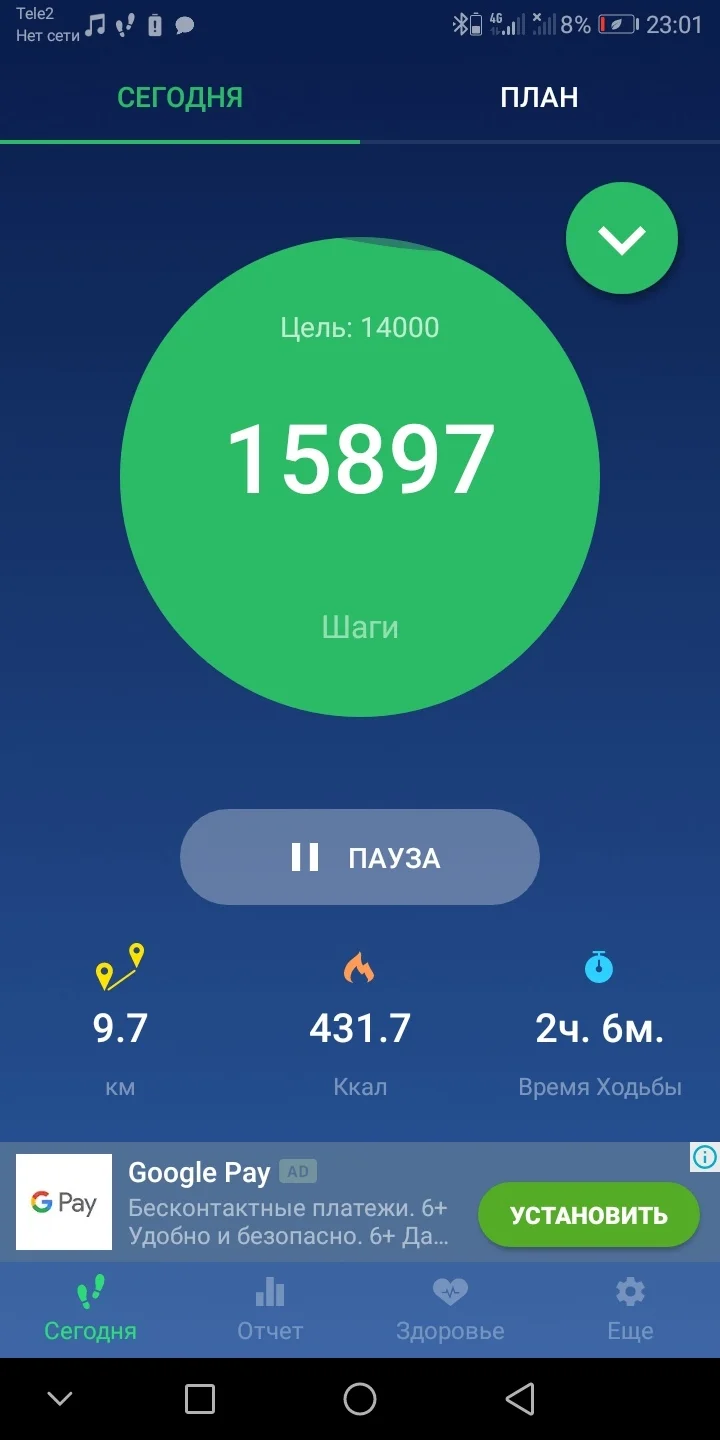The height and width of the screenshot is (1440, 720).
Task: Open the Еще settings tab
Action: [x=630, y=1310]
